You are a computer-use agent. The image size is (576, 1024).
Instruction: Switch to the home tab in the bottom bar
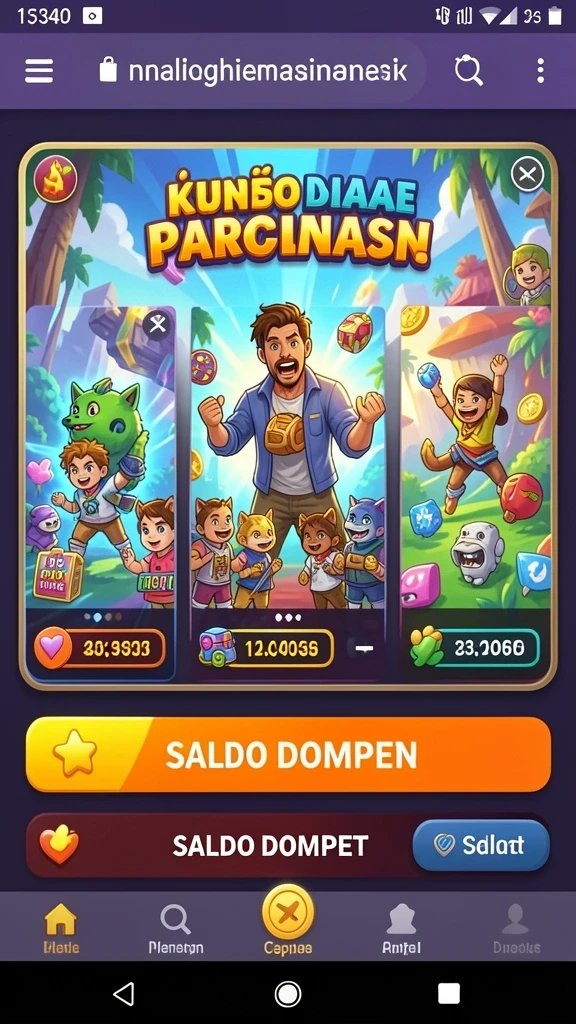pyautogui.click(x=60, y=929)
